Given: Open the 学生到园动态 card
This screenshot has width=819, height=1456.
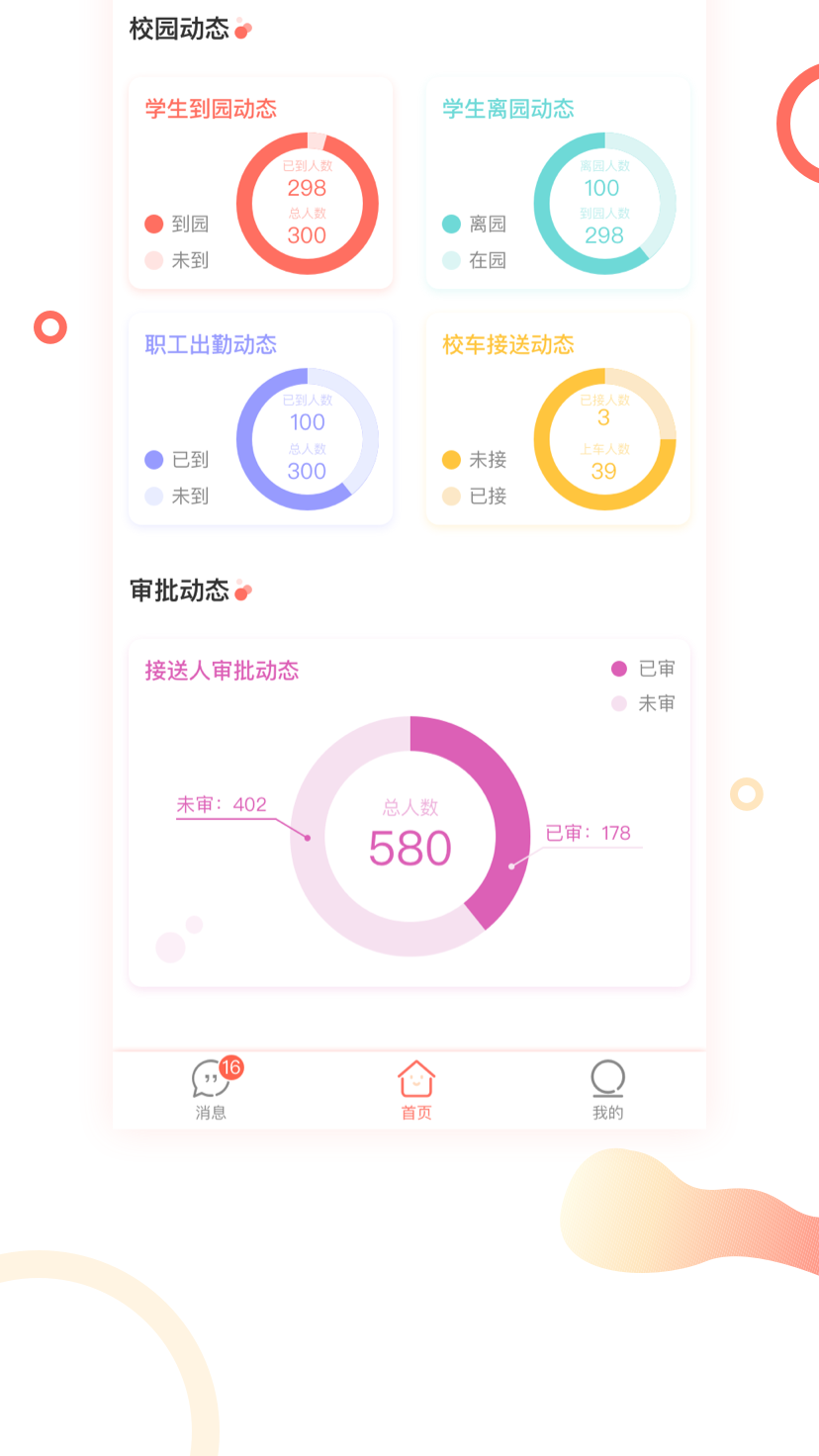Looking at the screenshot, I should click(x=260, y=184).
